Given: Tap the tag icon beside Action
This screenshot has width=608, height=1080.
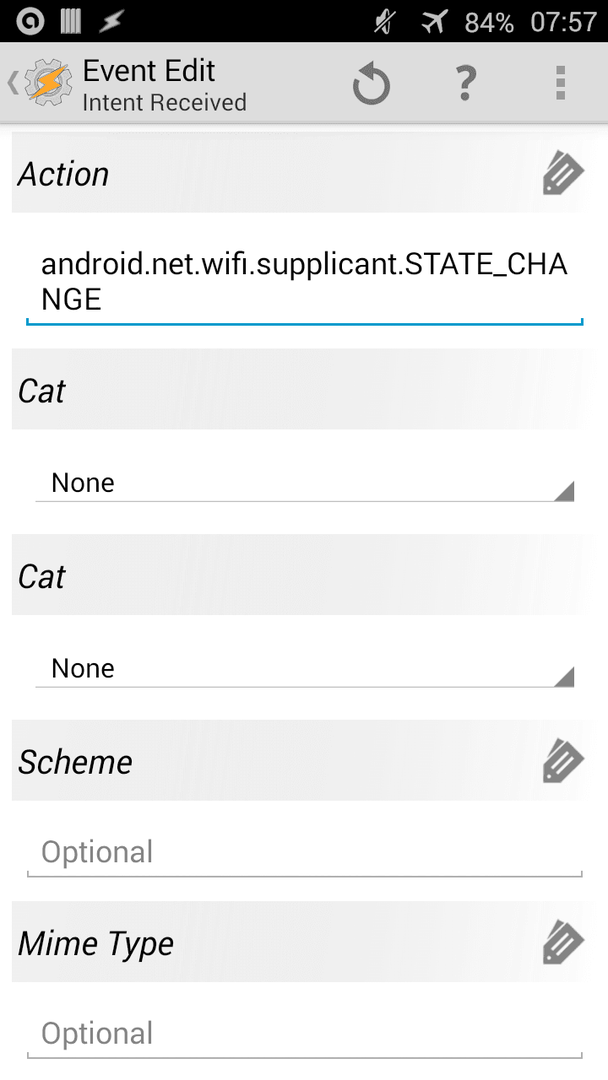Looking at the screenshot, I should (x=563, y=174).
